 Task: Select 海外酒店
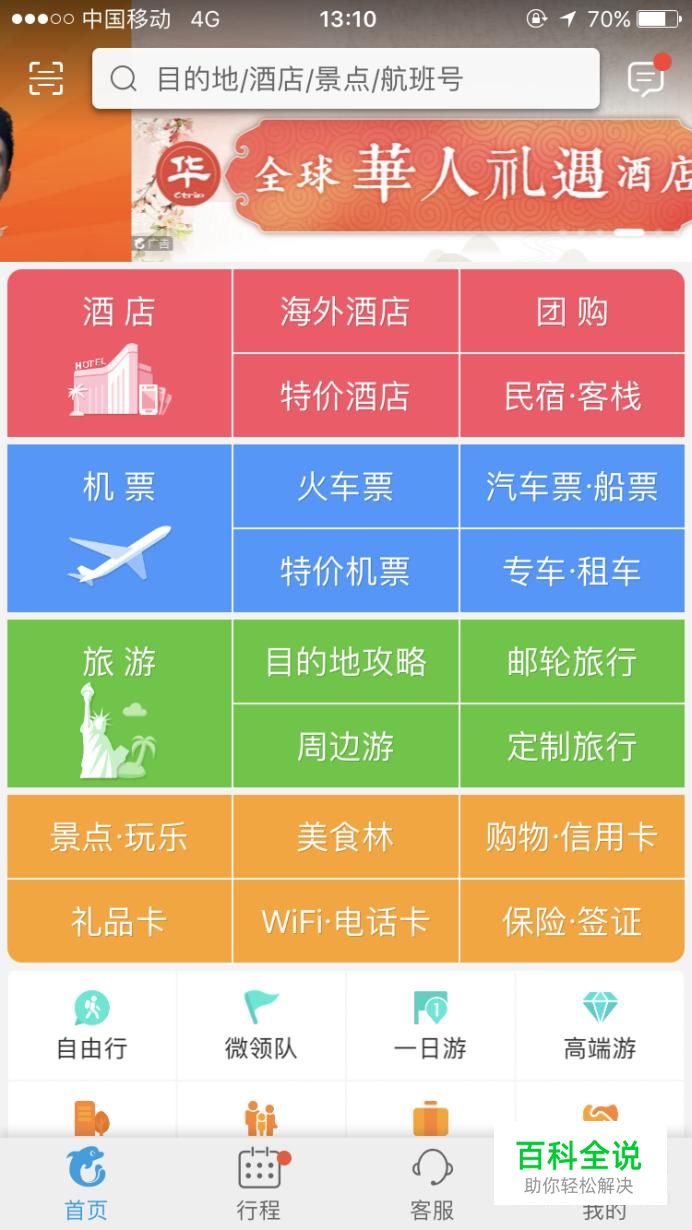[345, 311]
